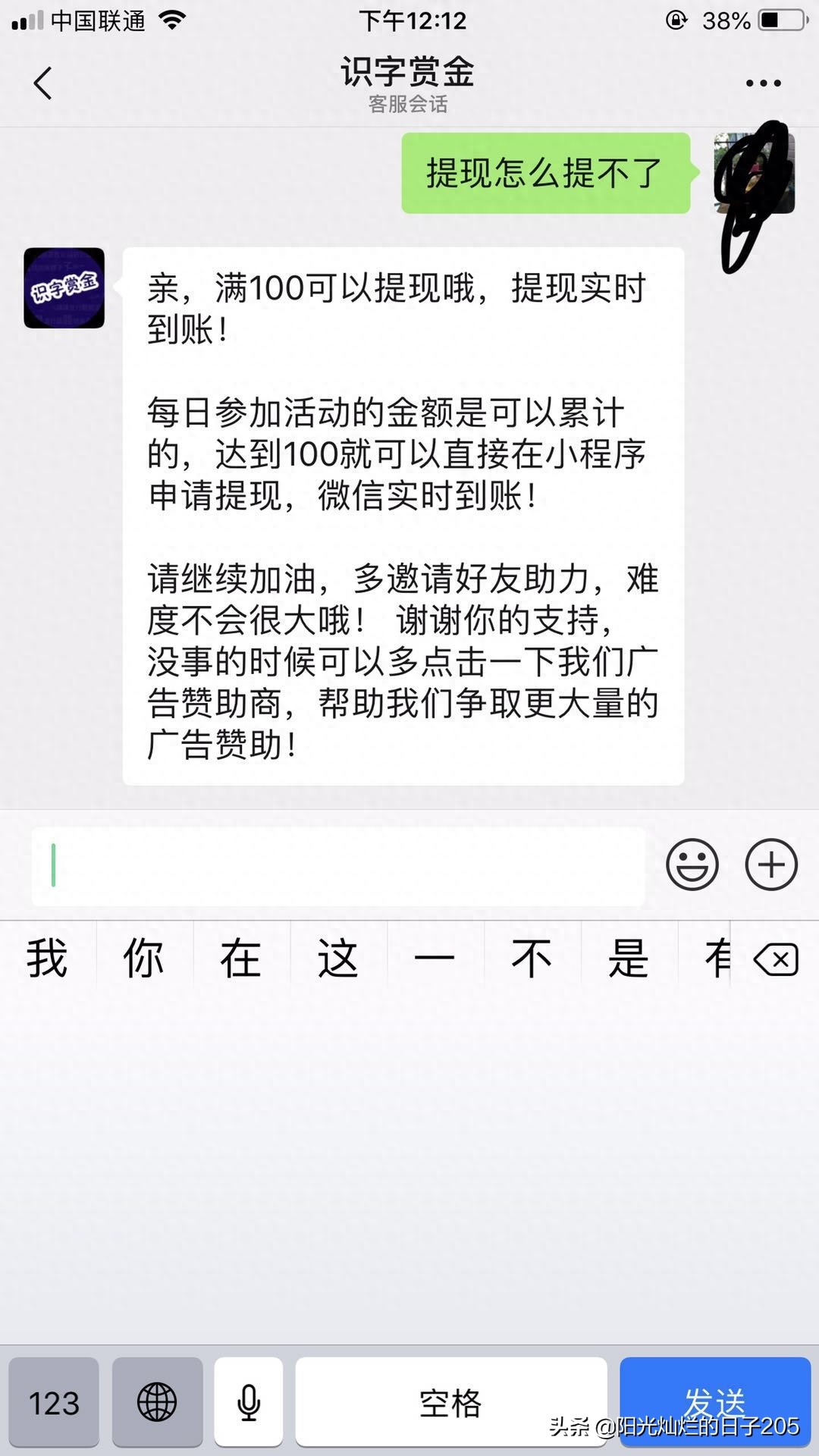This screenshot has height=1456, width=819.
Task: Tap the 空格 space key
Action: tap(450, 1402)
